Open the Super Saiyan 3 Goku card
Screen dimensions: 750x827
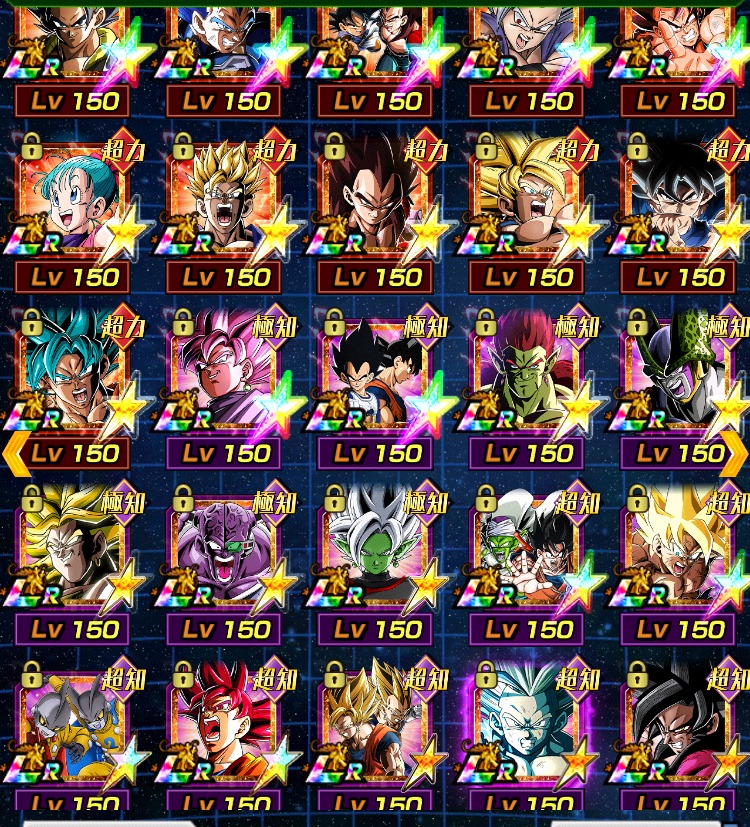click(526, 200)
